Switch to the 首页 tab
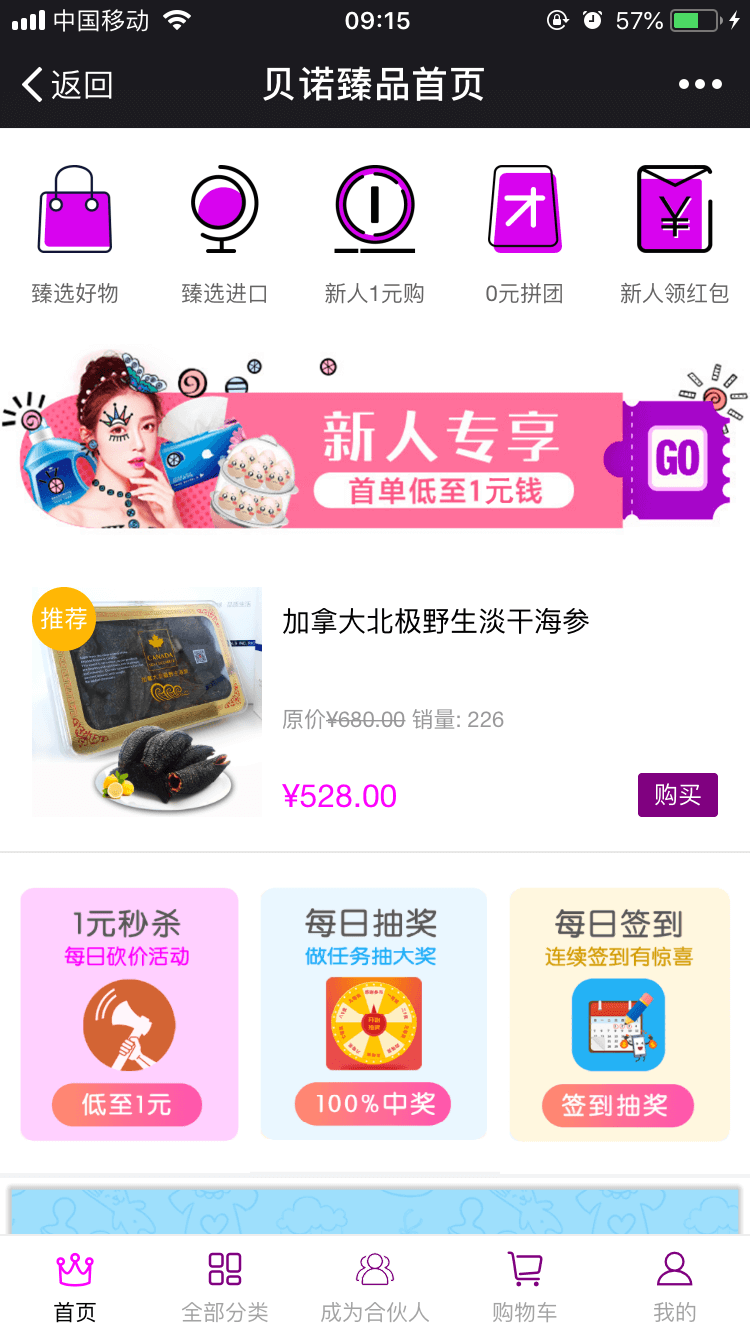The width and height of the screenshot is (750, 1334). point(75,1285)
